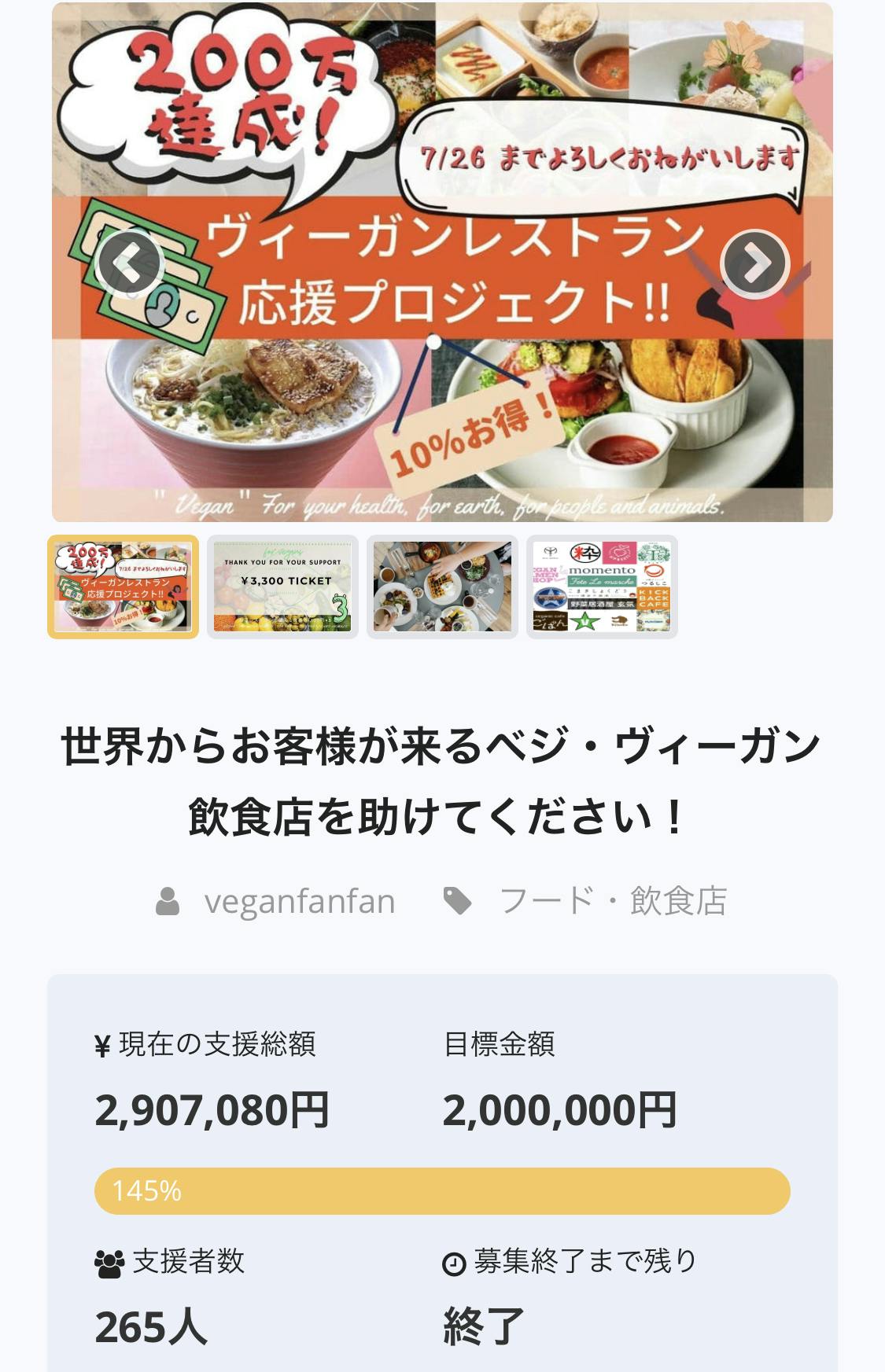Open the フード・飲食店 category

coord(612,901)
